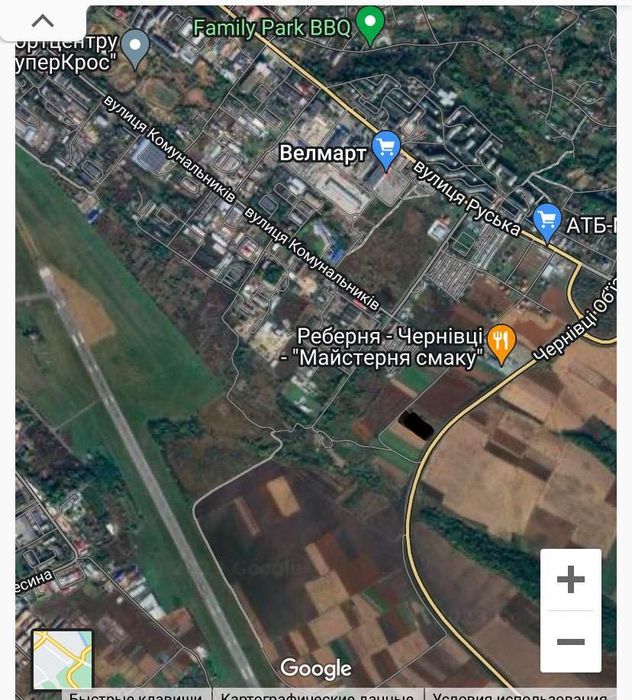Open the Google logo link
Viewport: 632px width, 700px height.
pyautogui.click(x=315, y=669)
